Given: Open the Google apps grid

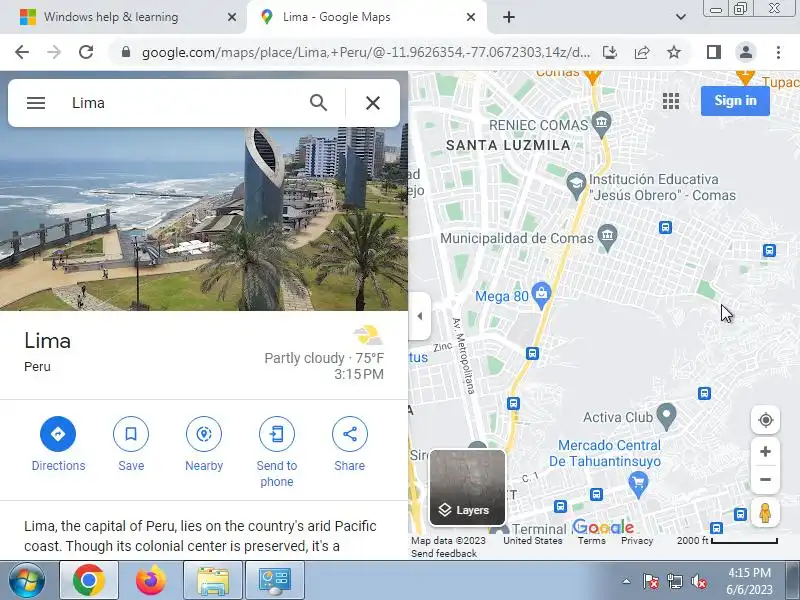Looking at the screenshot, I should pos(671,100).
